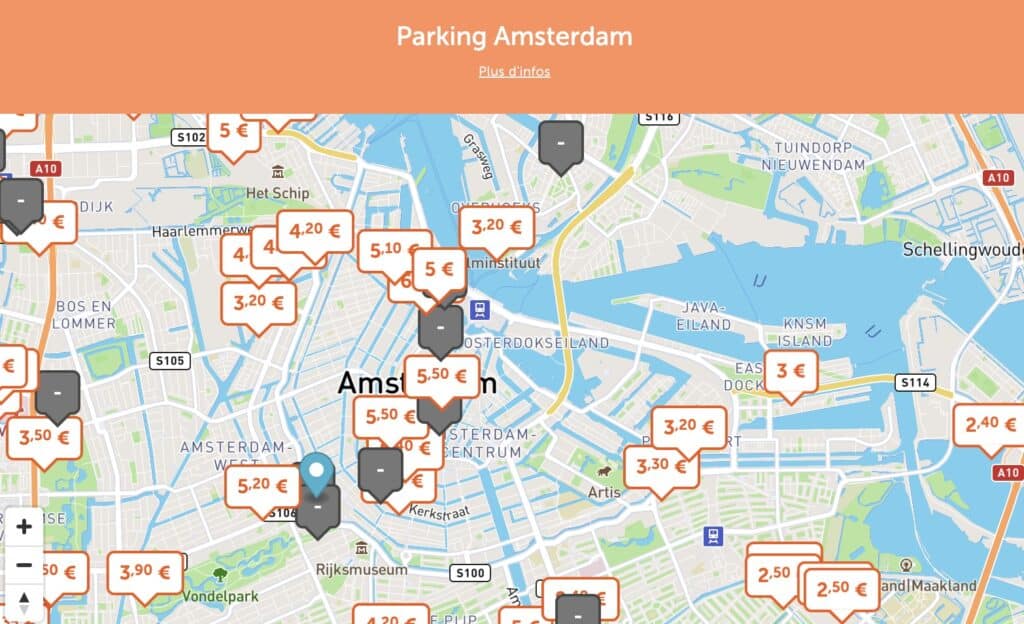The height and width of the screenshot is (624, 1024).
Task: Select the 2,40 € parking marker
Action: tap(989, 425)
